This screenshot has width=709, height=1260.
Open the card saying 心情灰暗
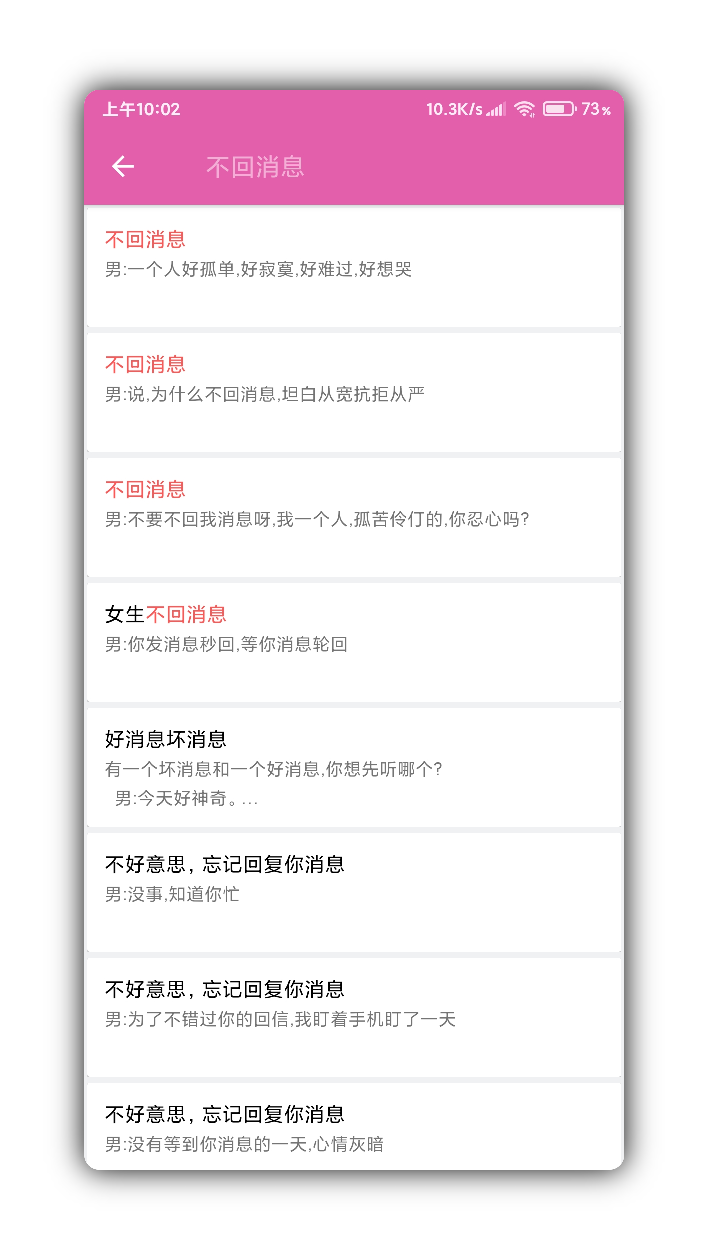pyautogui.click(x=354, y=1130)
